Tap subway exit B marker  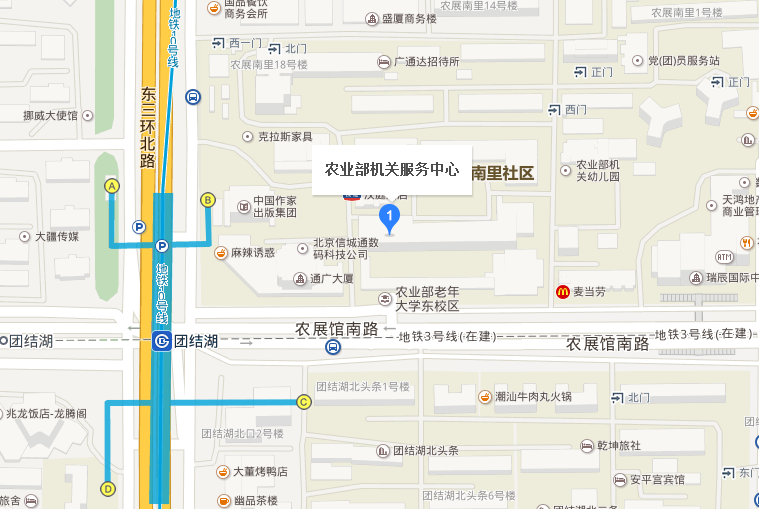[208, 199]
